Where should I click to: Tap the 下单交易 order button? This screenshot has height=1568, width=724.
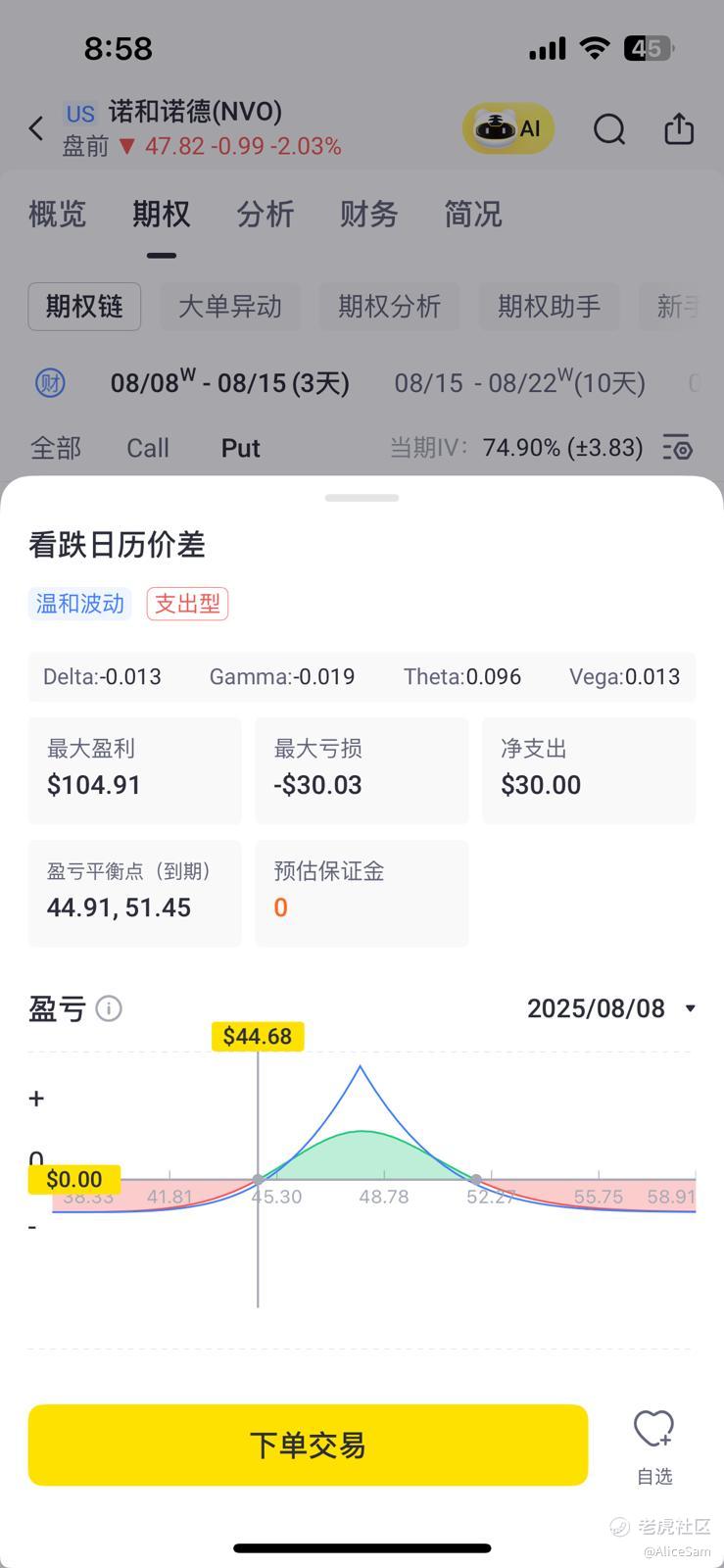point(308,1445)
